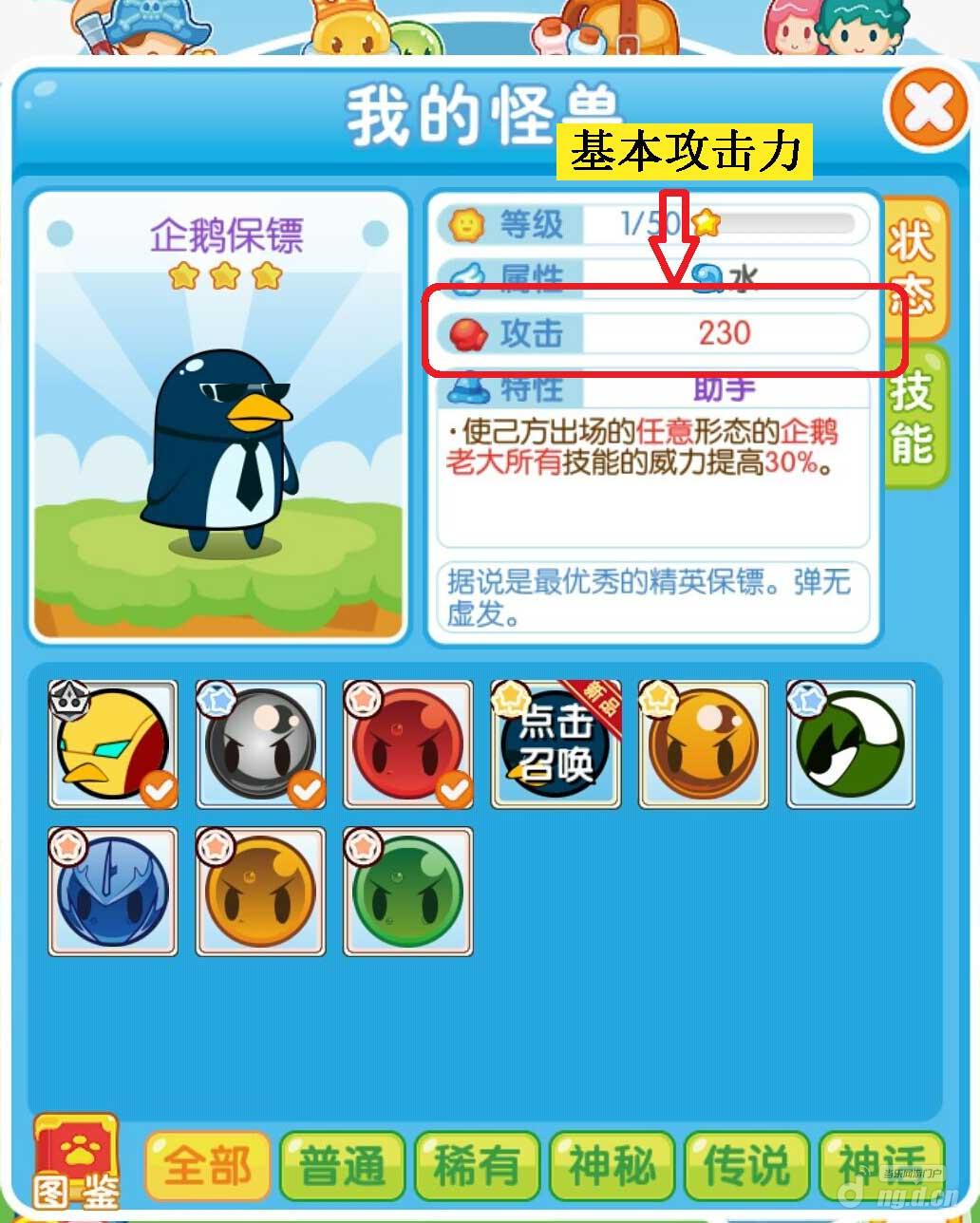The width and height of the screenshot is (980, 1223).
Task: Select the checked red ball monster
Action: pos(408,744)
